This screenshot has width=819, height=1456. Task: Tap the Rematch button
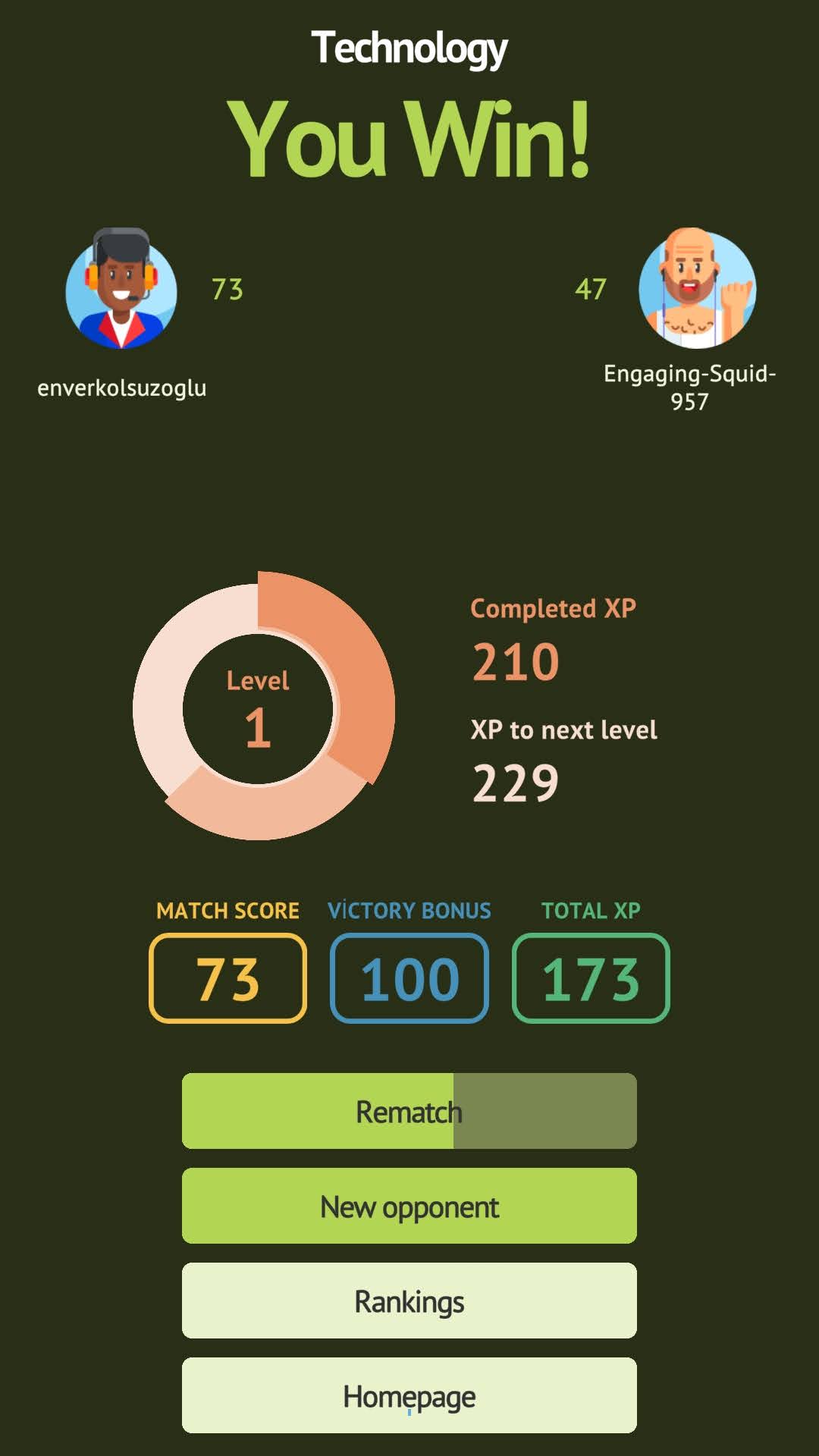[x=409, y=1111]
